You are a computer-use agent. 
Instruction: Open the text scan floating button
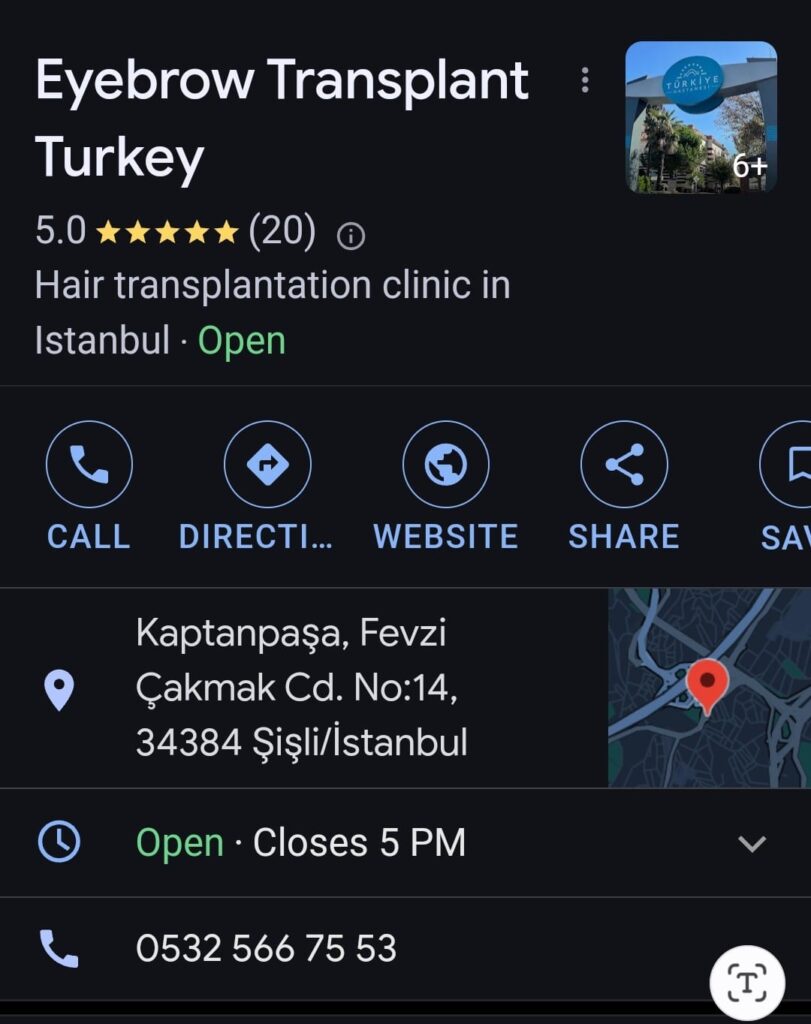tap(747, 983)
